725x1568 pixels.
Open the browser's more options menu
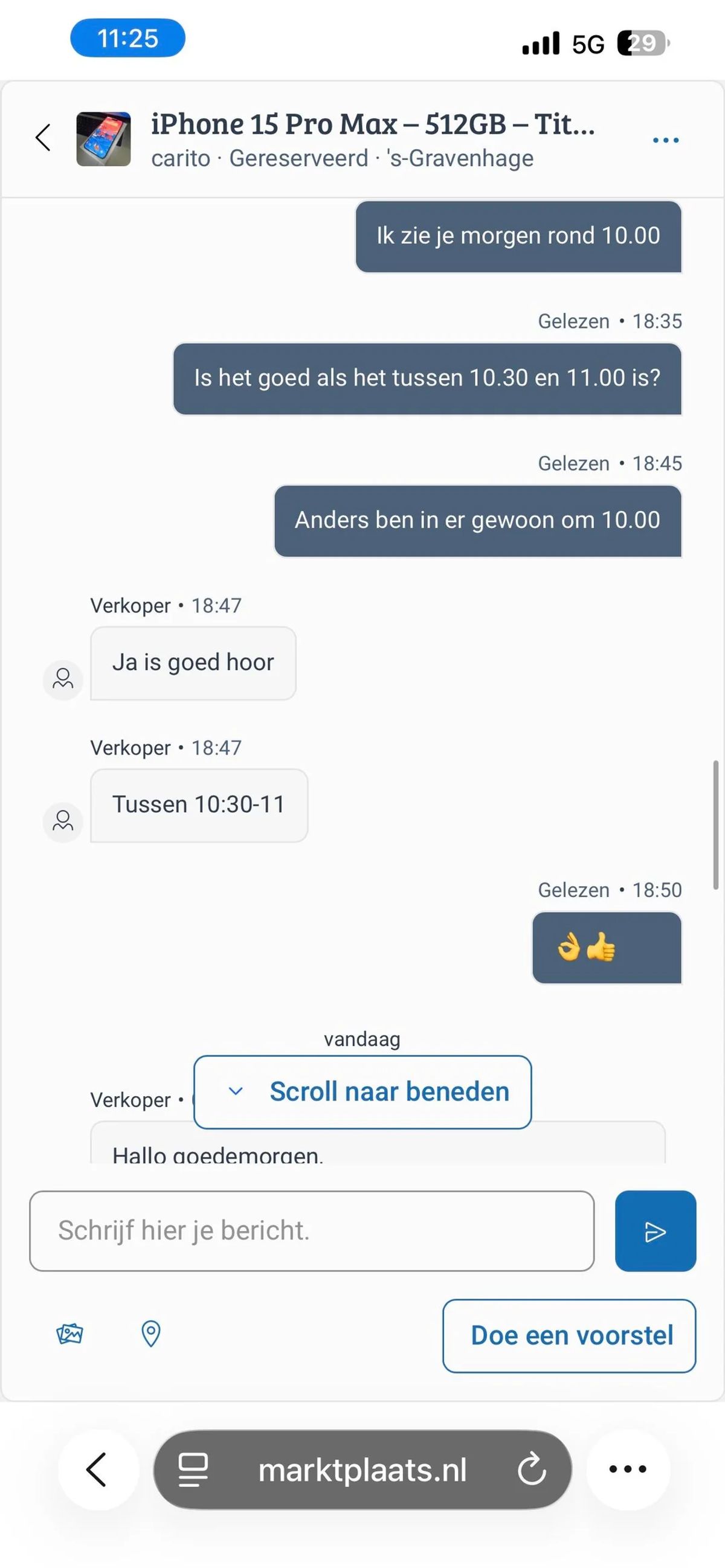coord(628,1470)
